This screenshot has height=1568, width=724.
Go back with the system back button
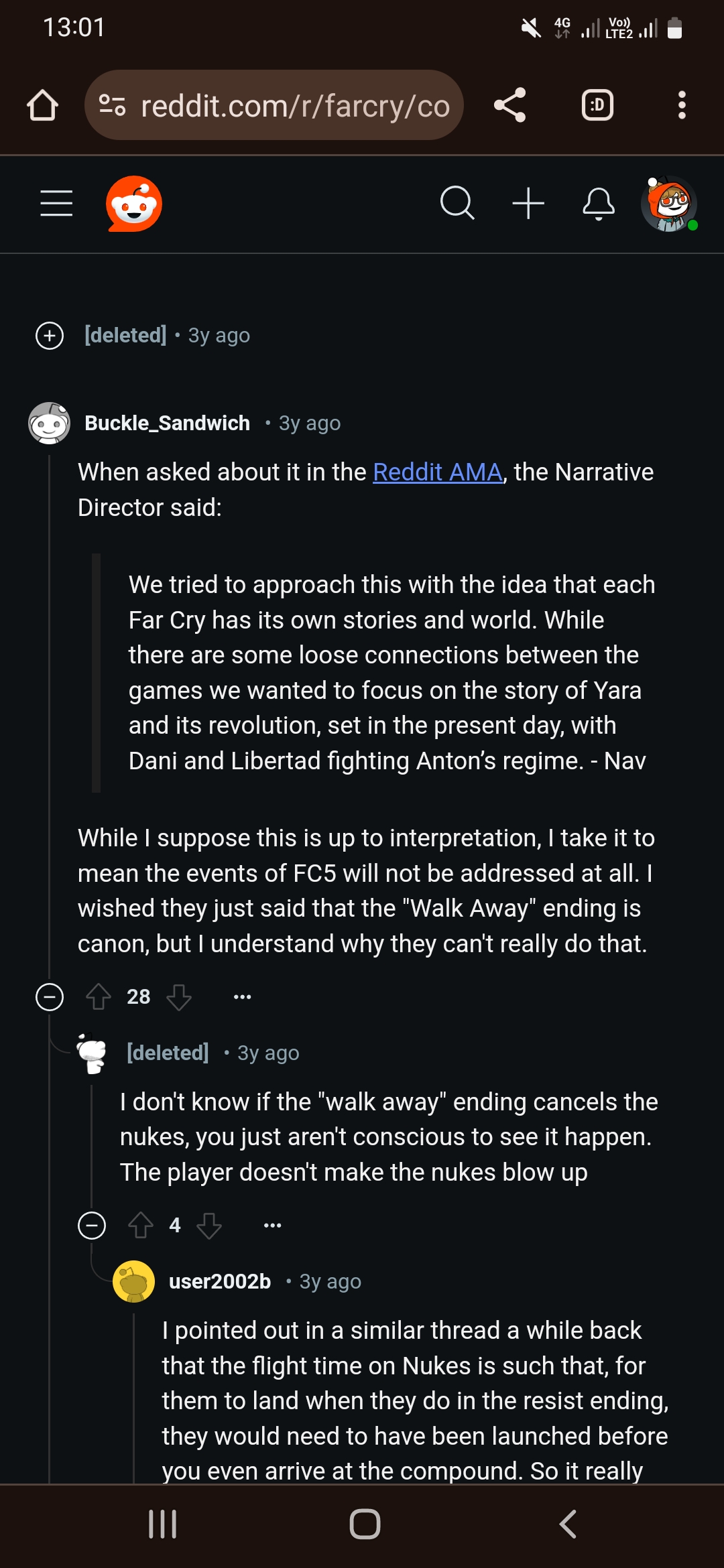(567, 1524)
